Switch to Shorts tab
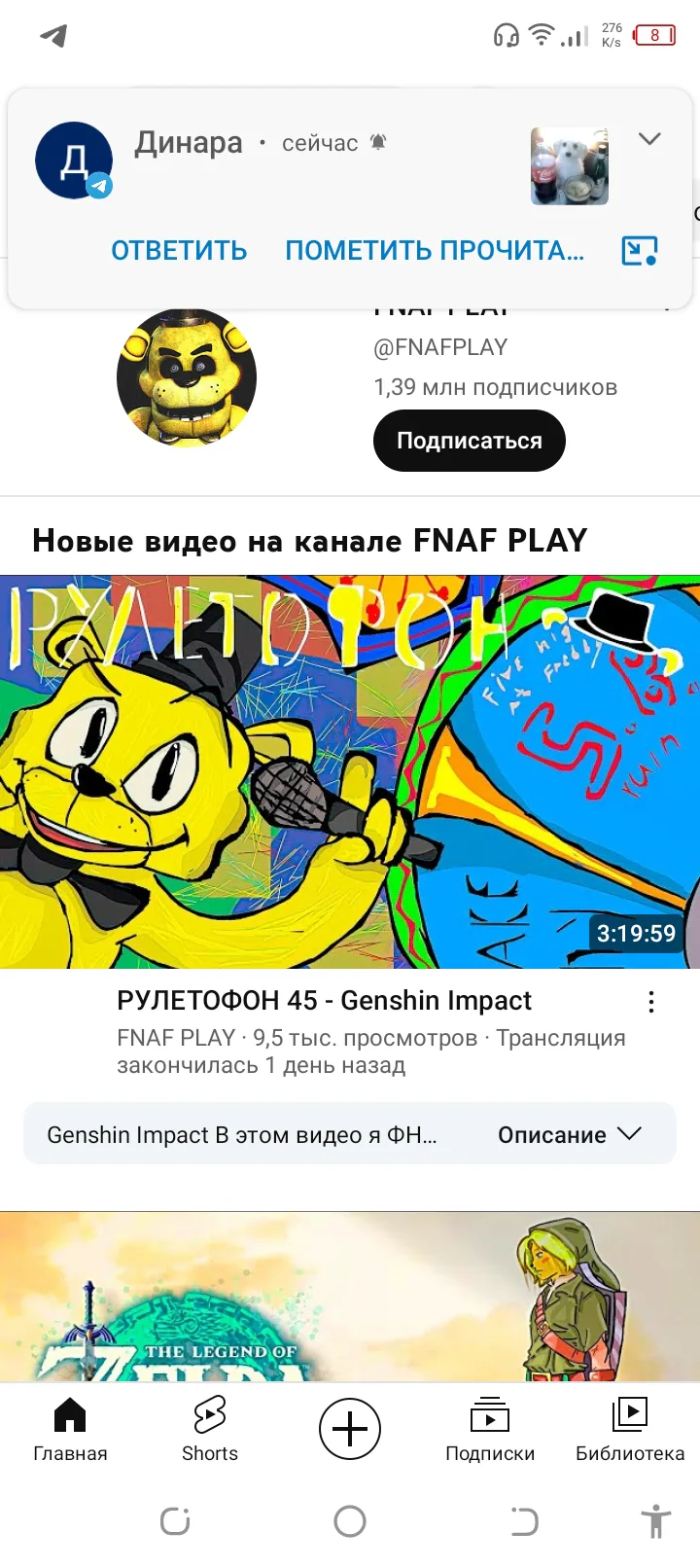 coord(210,1429)
